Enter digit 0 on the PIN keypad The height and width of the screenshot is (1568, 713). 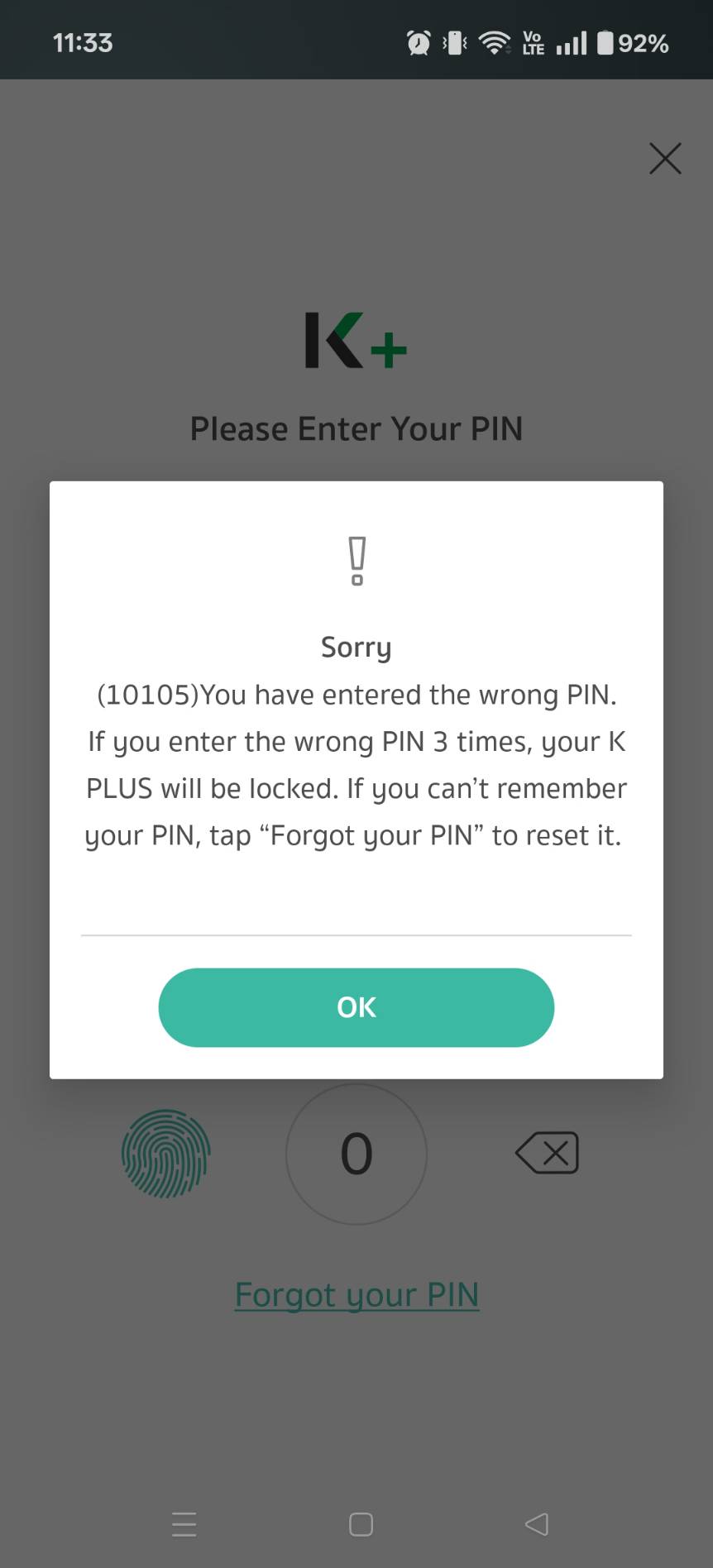[x=356, y=1154]
